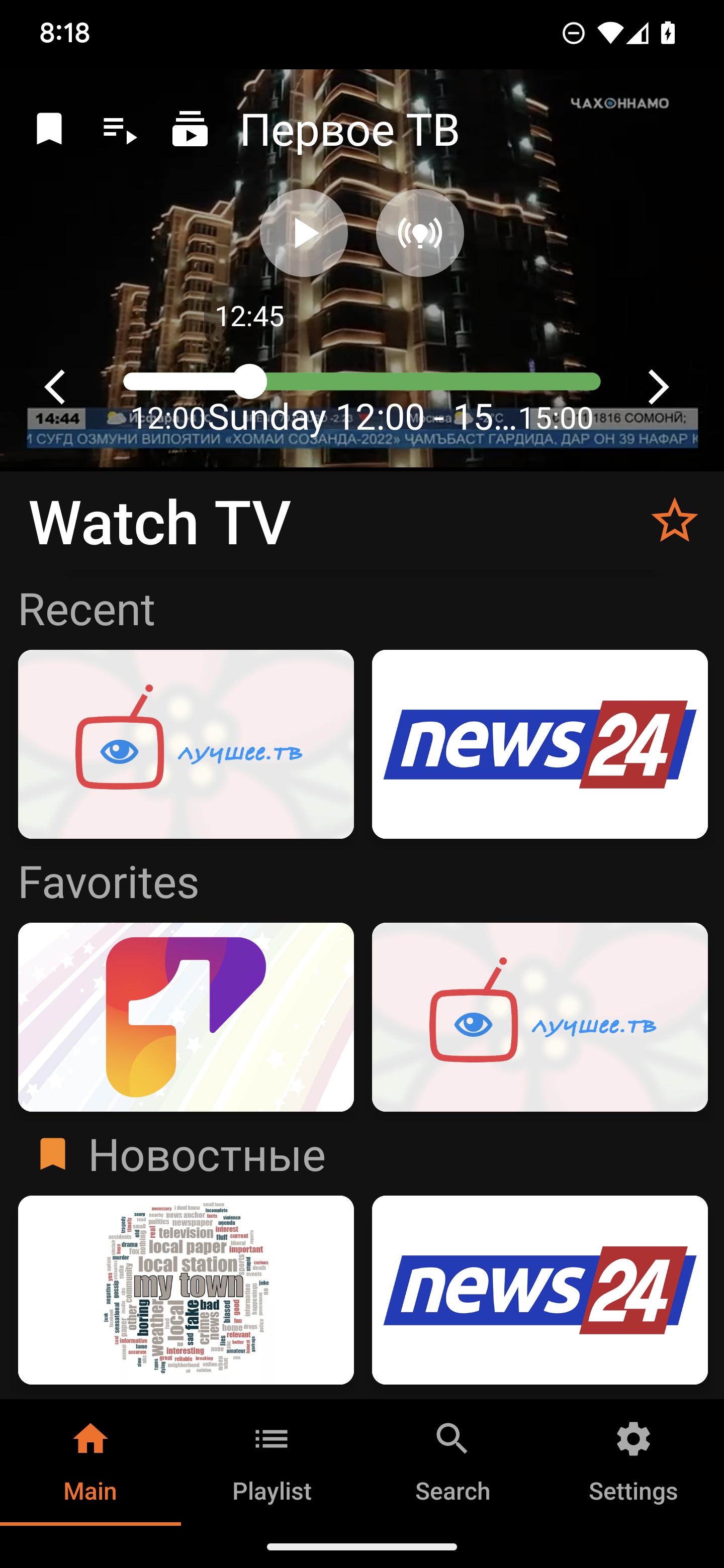Open the video library icon
Image resolution: width=724 pixels, height=1568 pixels.
coord(190,129)
